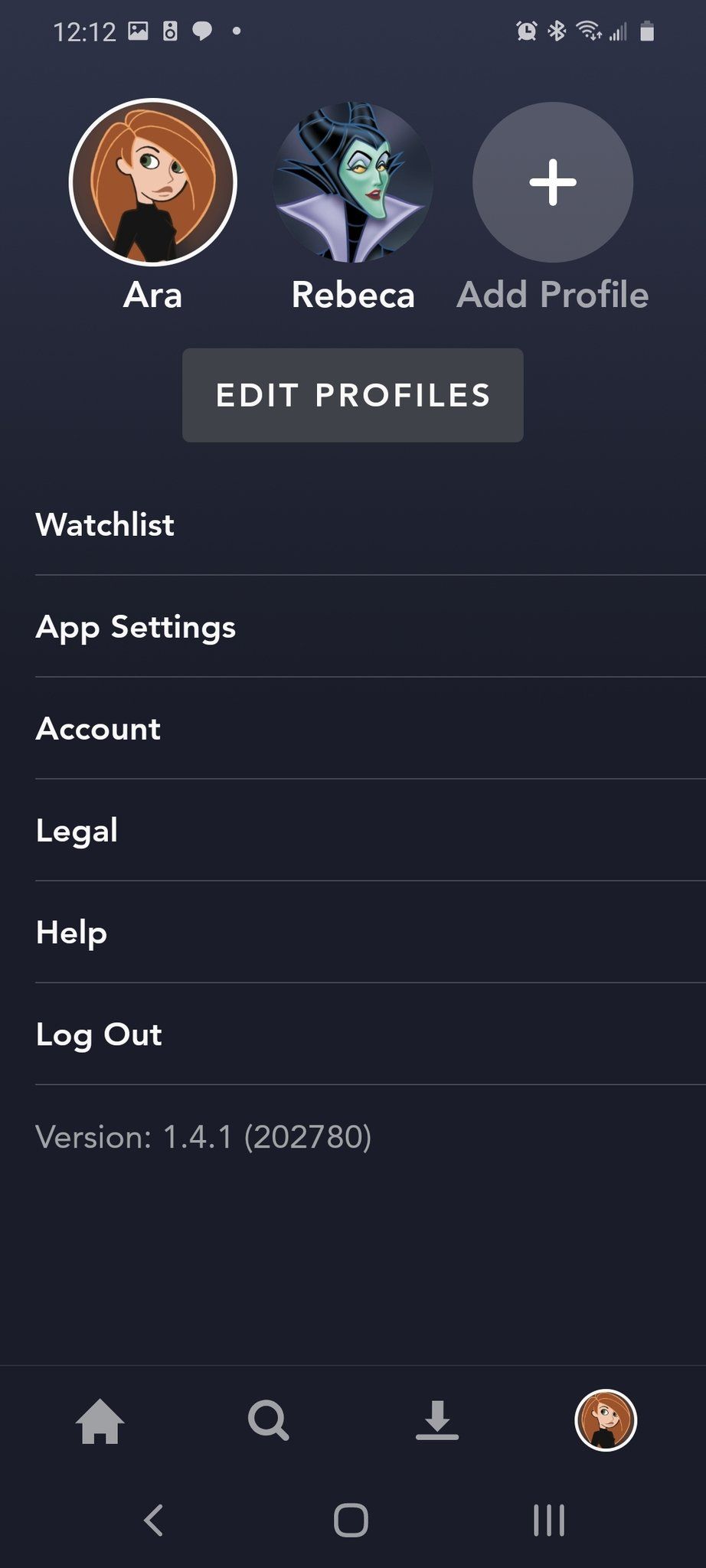The width and height of the screenshot is (706, 1568).
Task: Open the Watchlist menu item
Action: point(105,525)
